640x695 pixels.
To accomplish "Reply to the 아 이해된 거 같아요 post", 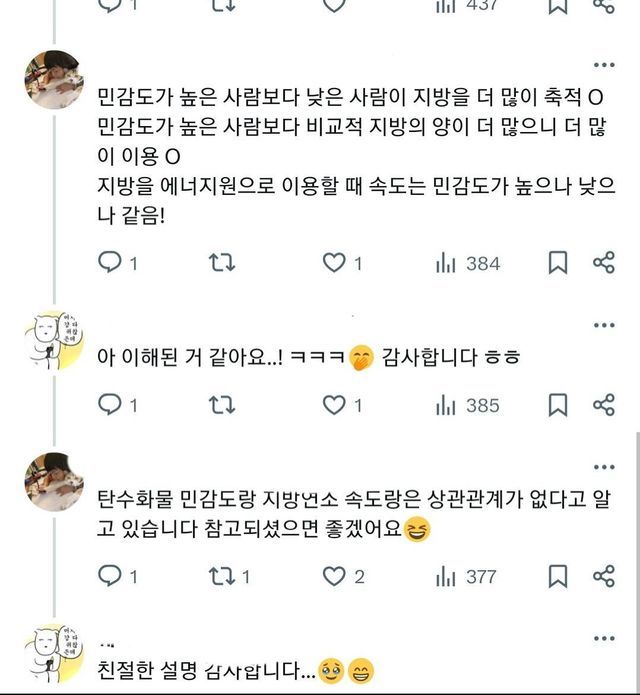I will tap(109, 404).
